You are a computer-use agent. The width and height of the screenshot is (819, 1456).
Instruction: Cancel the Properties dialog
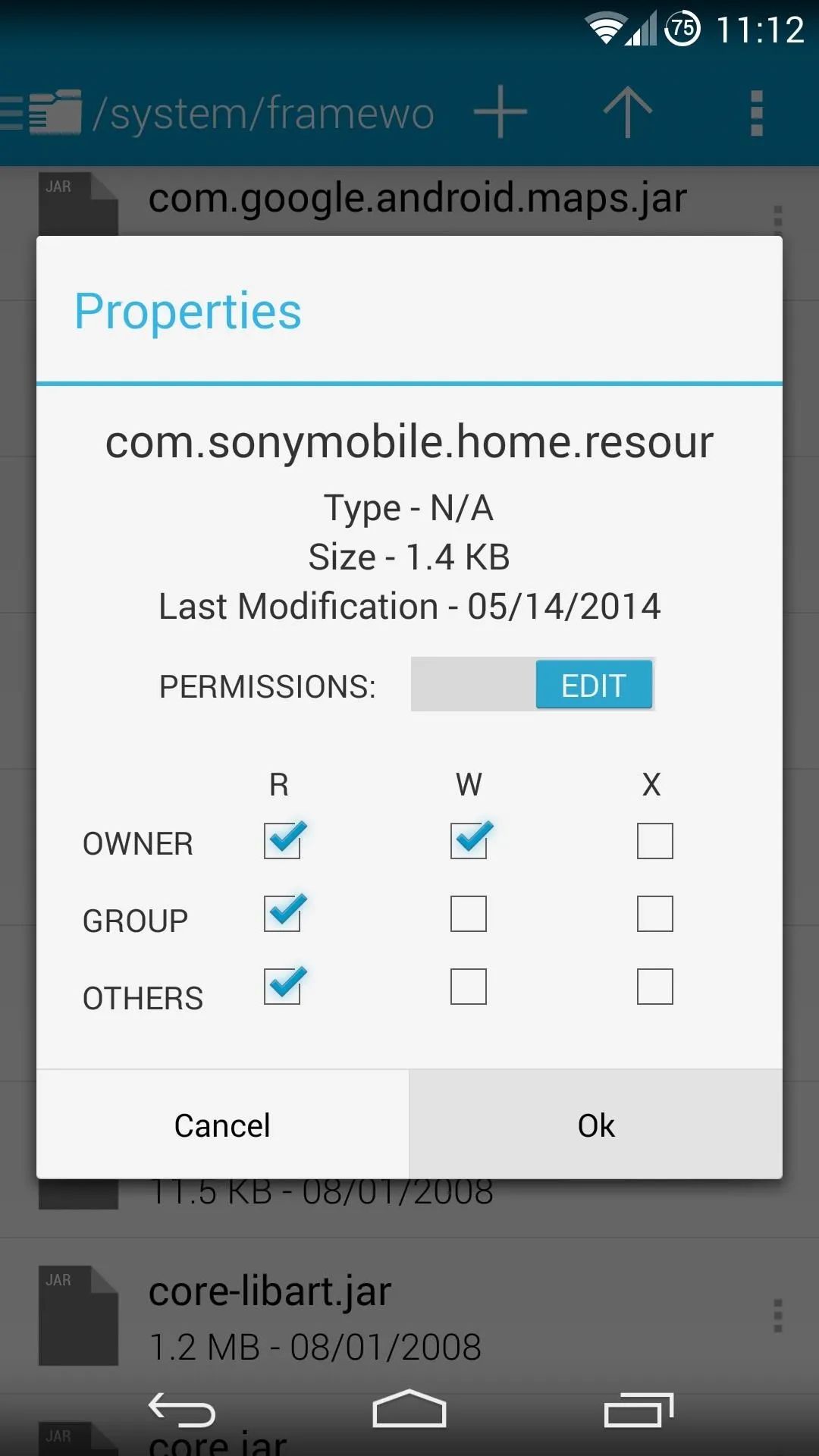(222, 1125)
